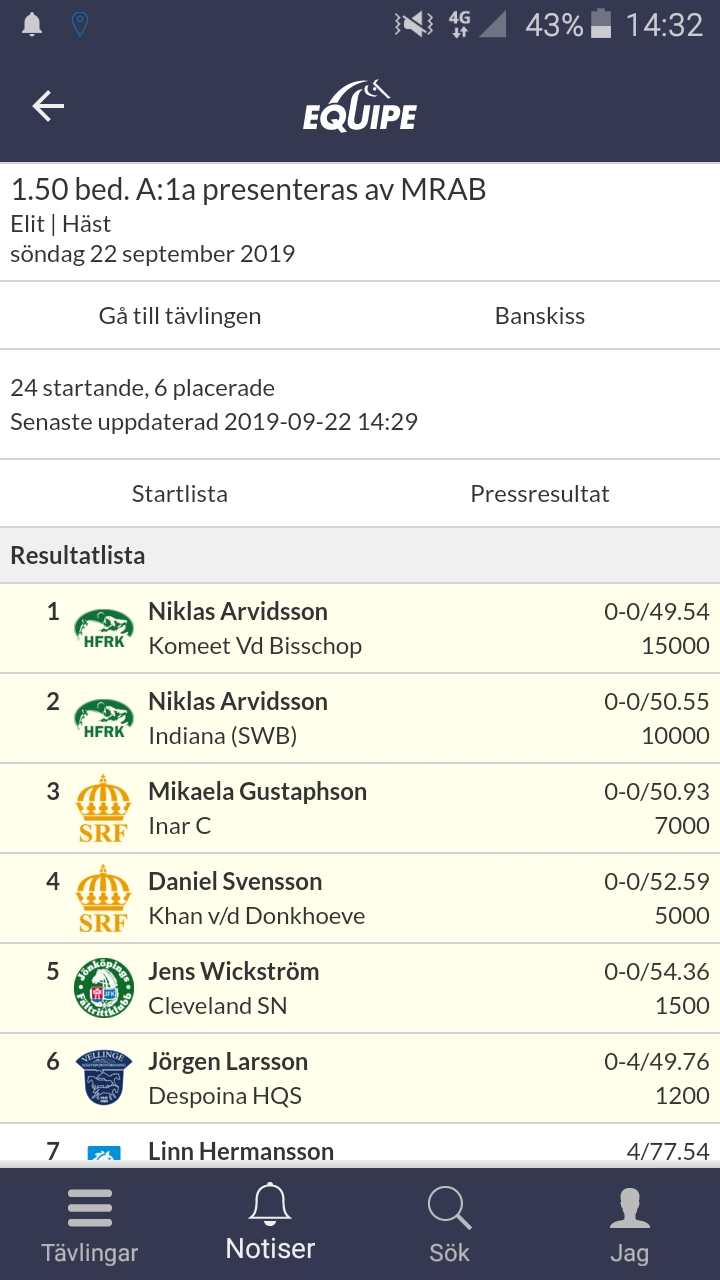Open Pressresultat
Viewport: 720px width, 1280px height.
tap(540, 494)
